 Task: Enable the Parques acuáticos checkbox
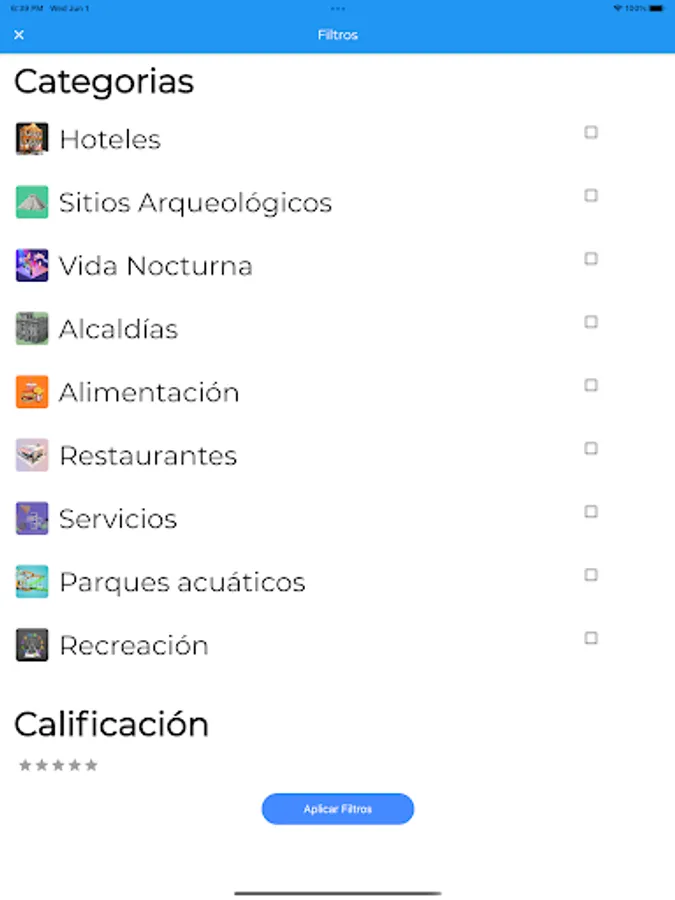[591, 575]
